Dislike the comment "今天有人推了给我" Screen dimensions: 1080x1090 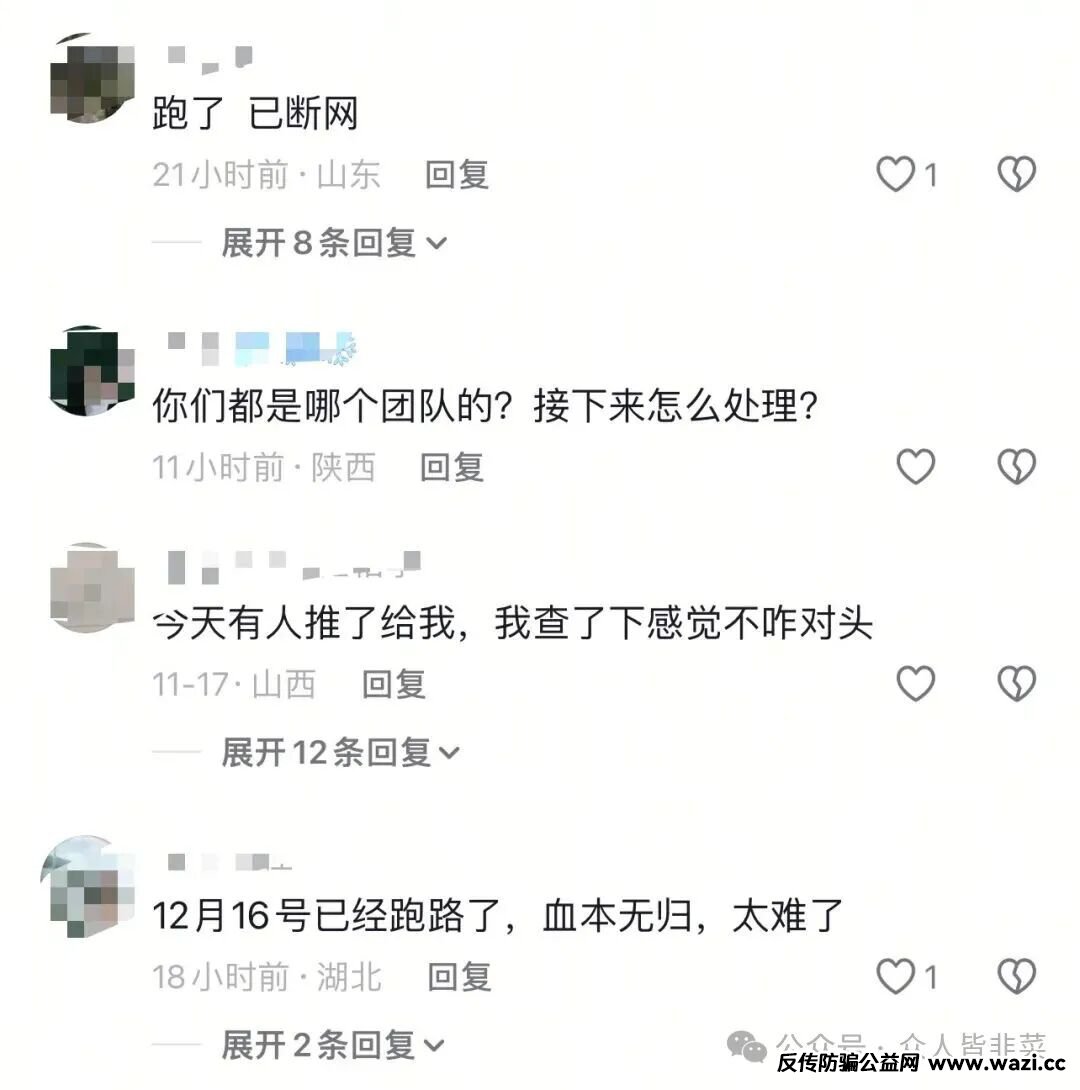pos(1017,684)
